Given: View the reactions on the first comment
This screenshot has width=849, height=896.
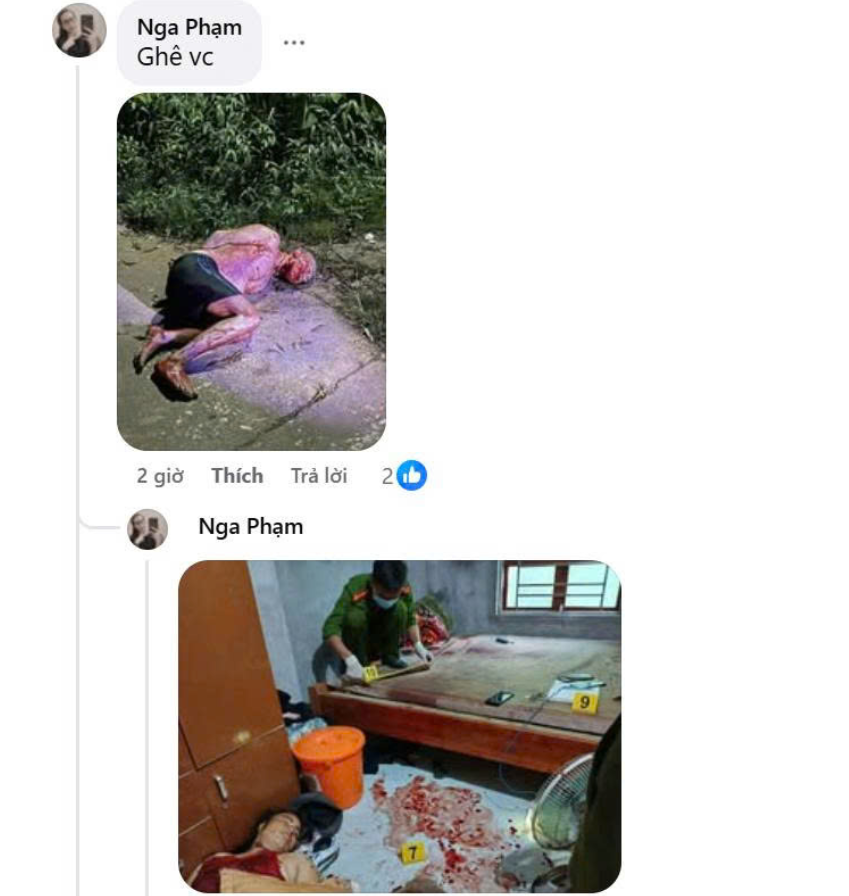Looking at the screenshot, I should (404, 476).
